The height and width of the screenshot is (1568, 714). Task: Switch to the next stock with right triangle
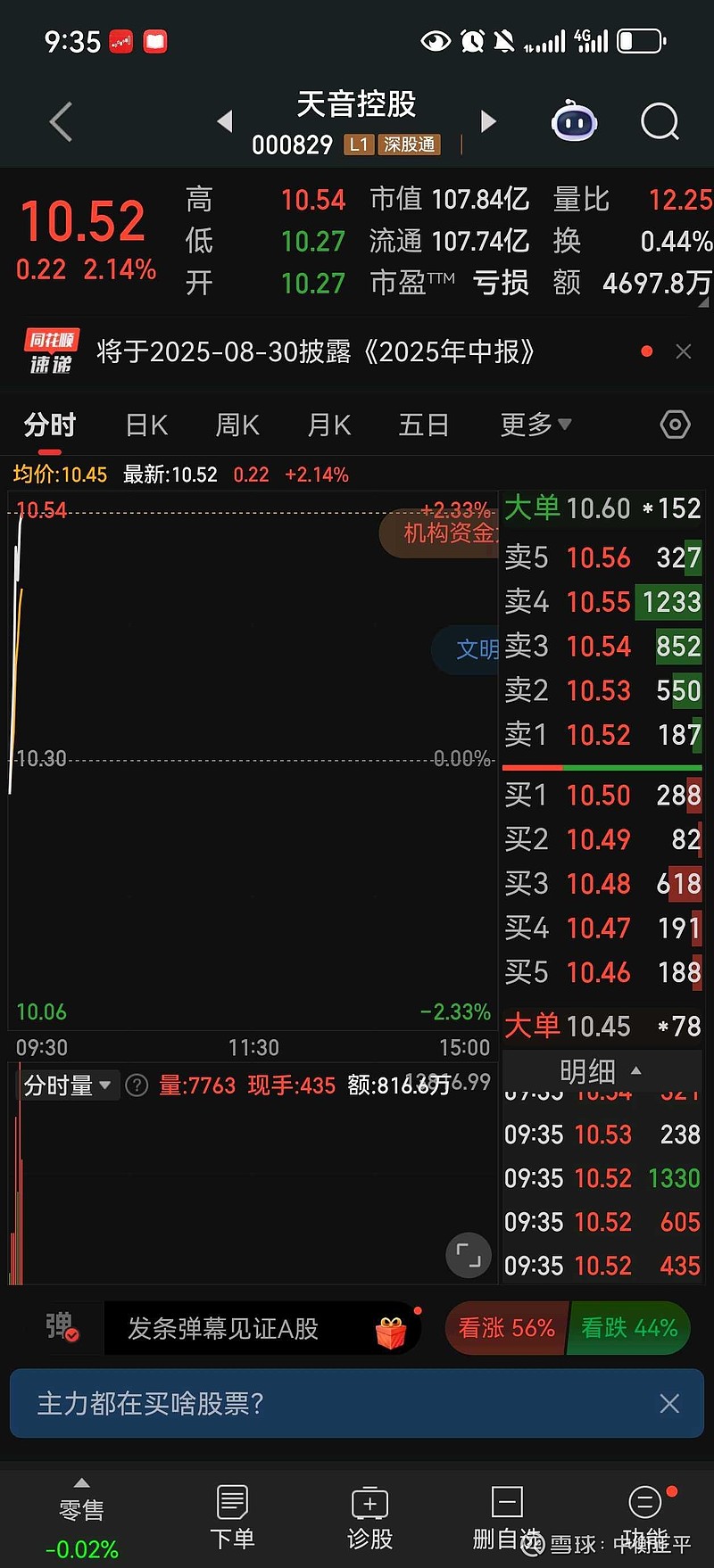(487, 120)
